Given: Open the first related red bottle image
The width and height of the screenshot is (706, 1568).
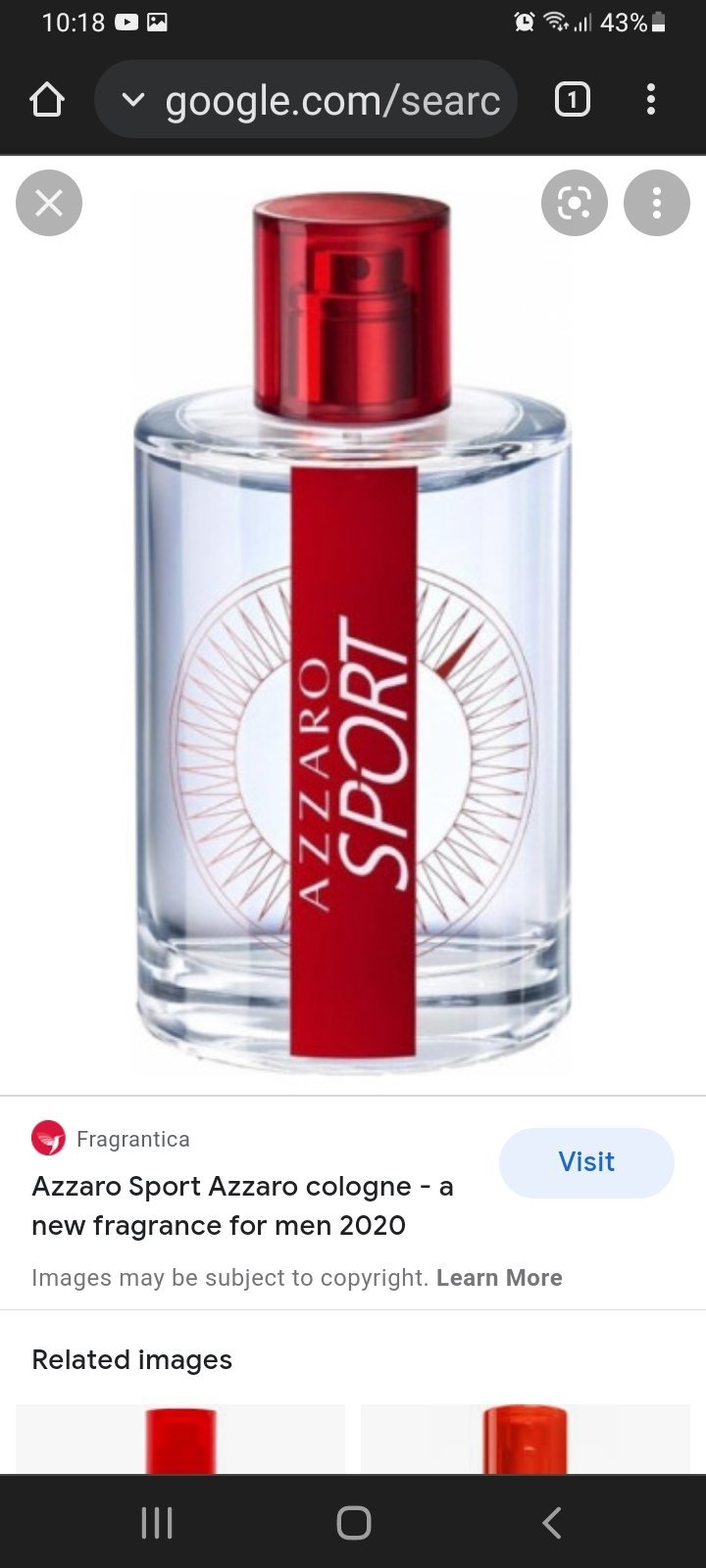Looking at the screenshot, I should point(180,1439).
